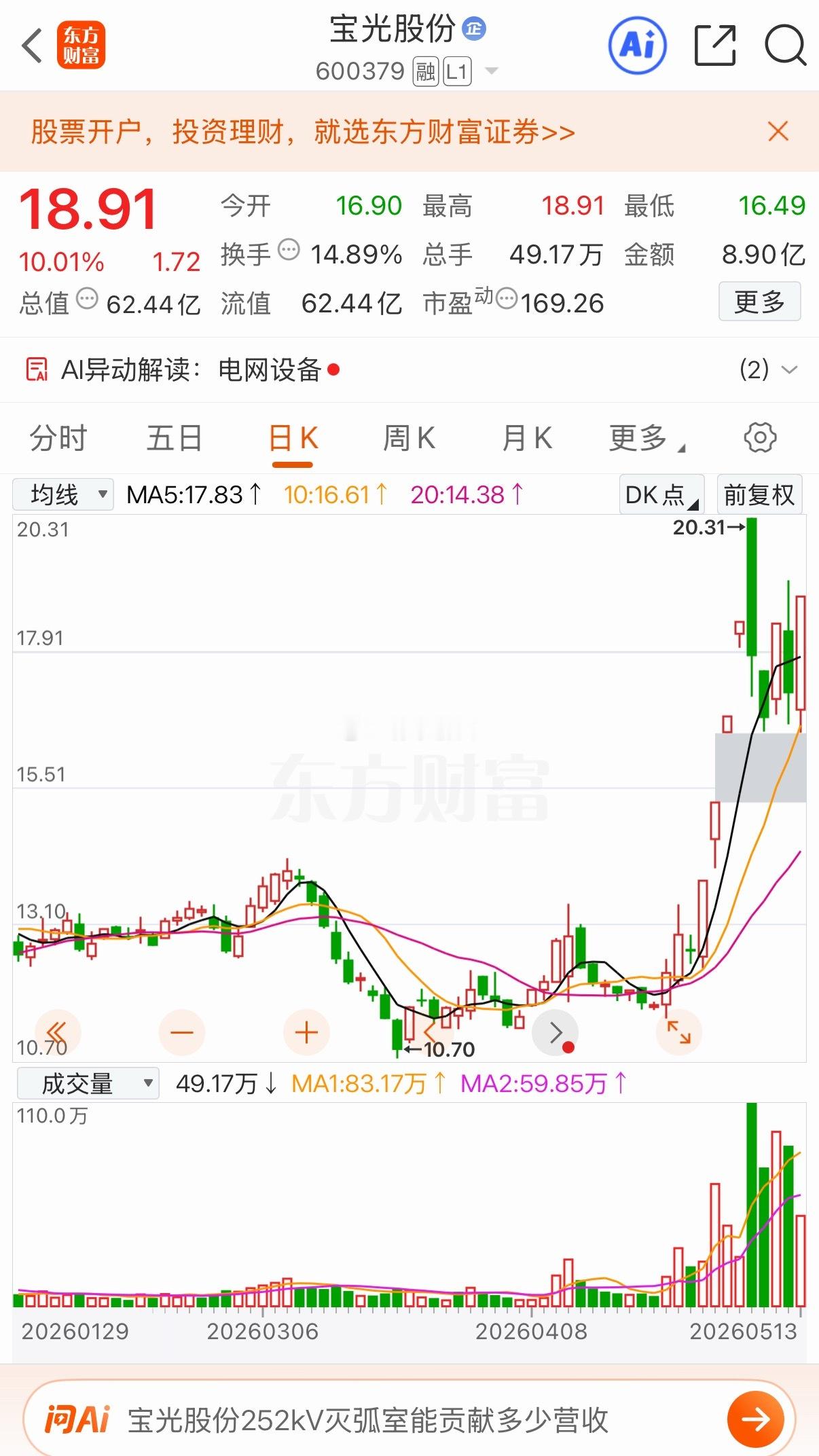Open the 股票开户 东方财富证券 link
Image resolution: width=819 pixels, height=1456 pixels.
click(x=303, y=132)
